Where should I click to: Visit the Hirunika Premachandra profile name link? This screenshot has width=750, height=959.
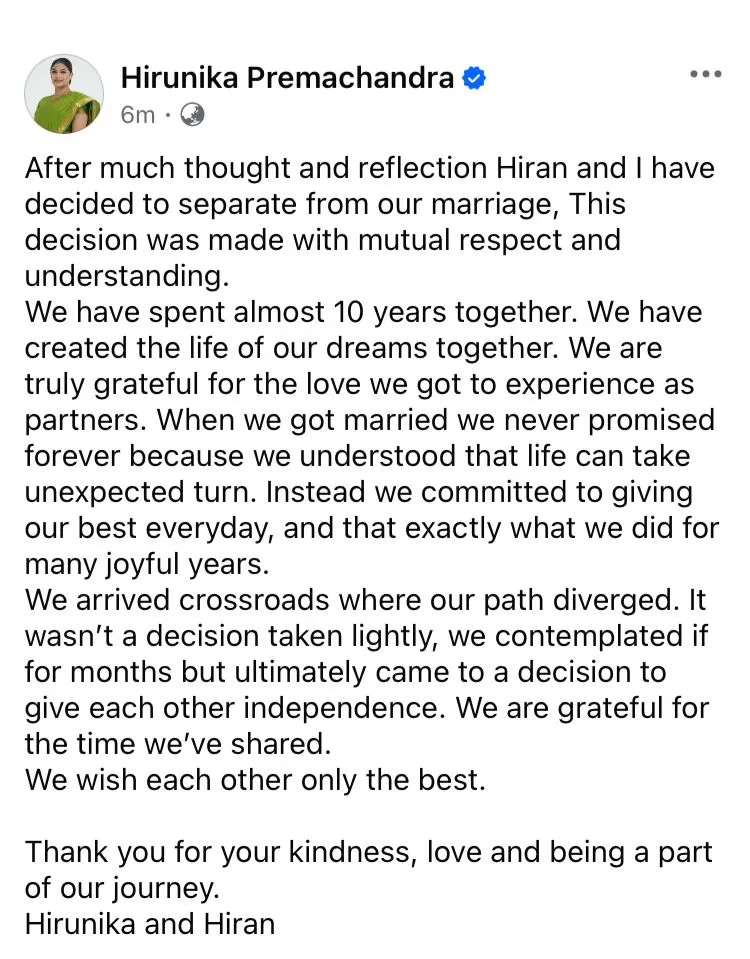pyautogui.click(x=286, y=77)
